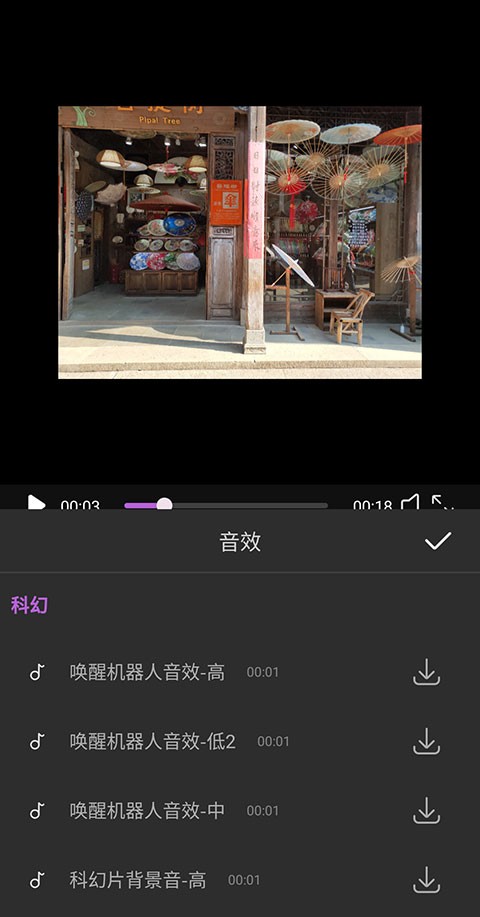Tap the video progress slider
The image size is (480, 917).
tap(226, 505)
